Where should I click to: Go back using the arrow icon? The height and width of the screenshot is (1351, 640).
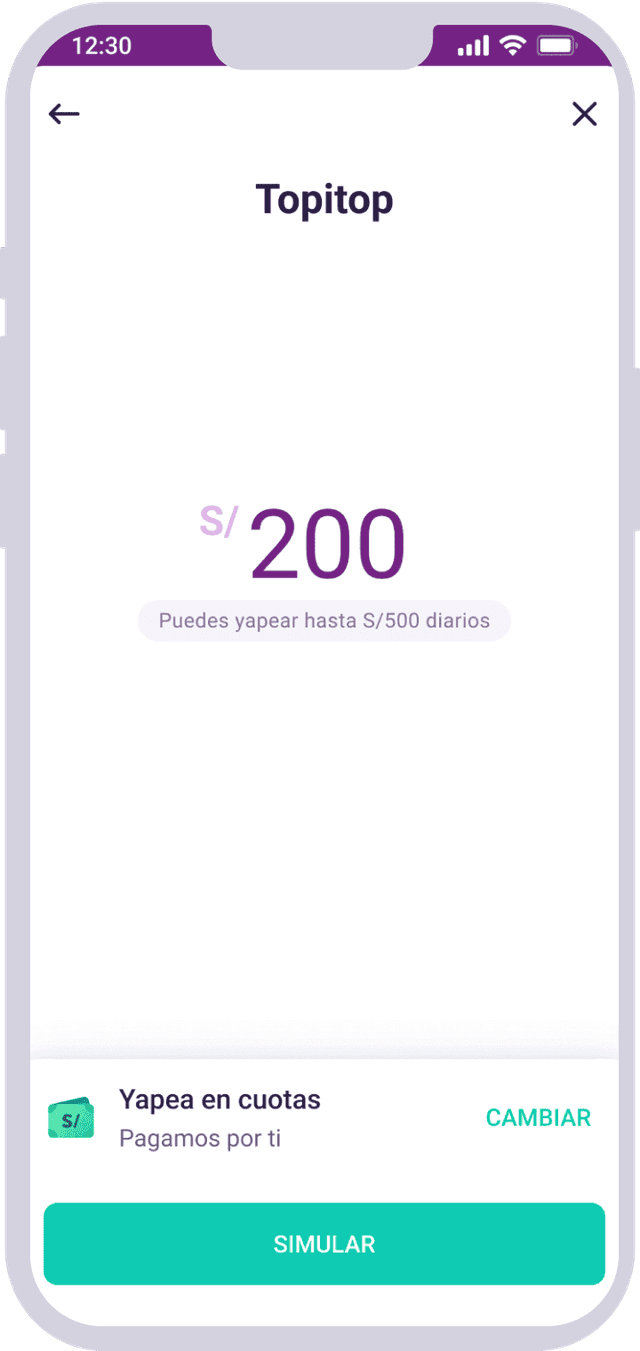click(x=64, y=114)
